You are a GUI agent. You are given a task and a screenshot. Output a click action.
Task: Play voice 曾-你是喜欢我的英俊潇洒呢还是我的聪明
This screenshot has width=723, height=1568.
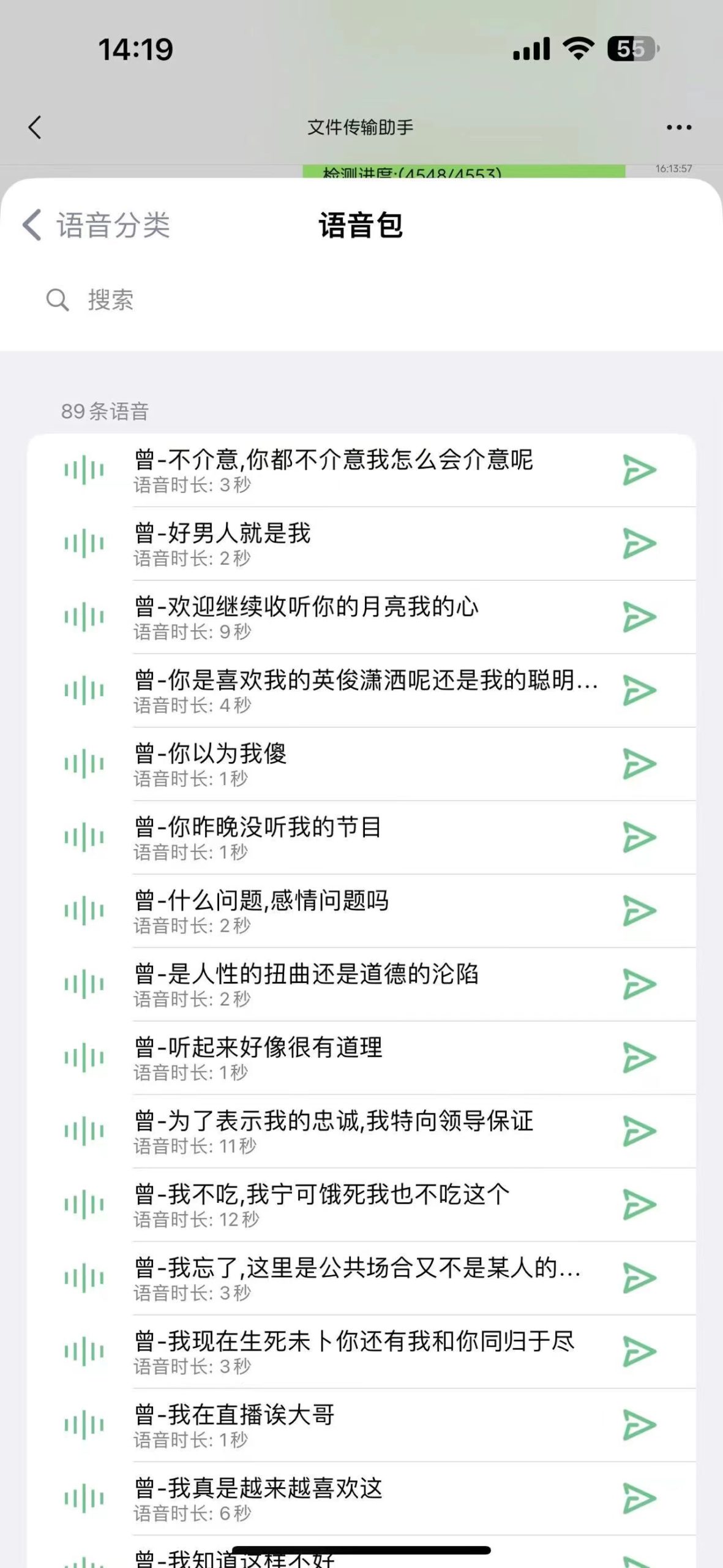(x=84, y=690)
